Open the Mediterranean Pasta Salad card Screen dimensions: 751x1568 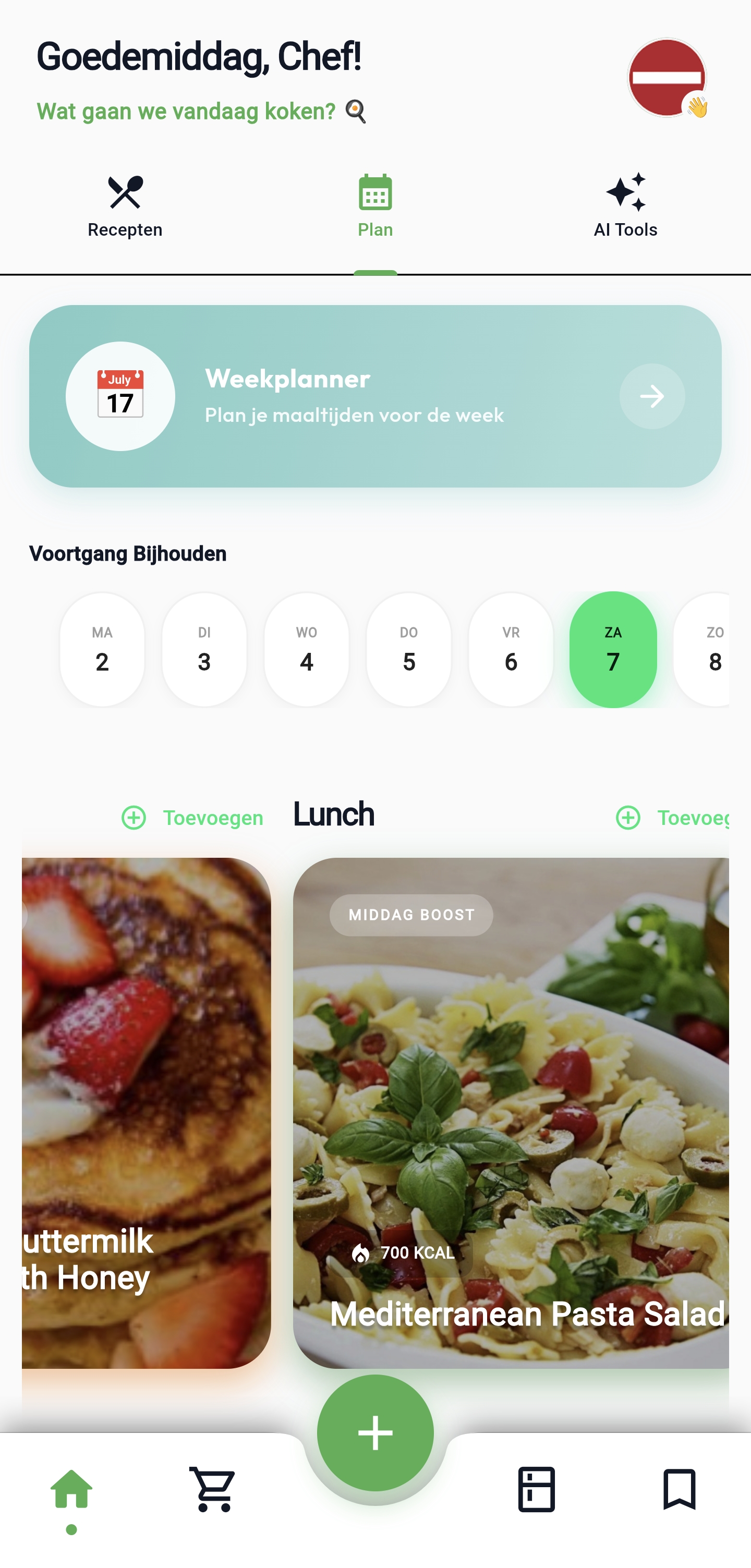(x=511, y=1113)
